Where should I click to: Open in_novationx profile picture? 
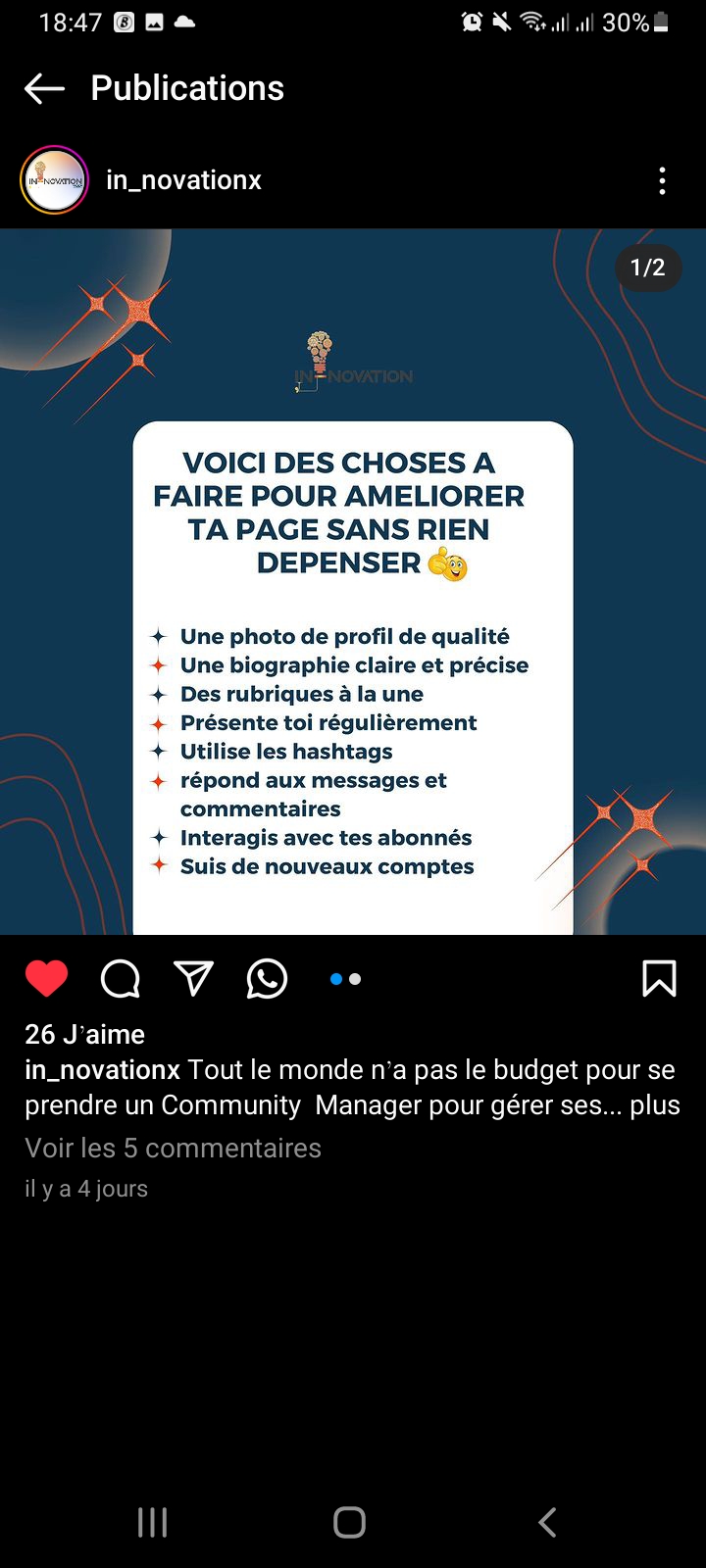(x=55, y=180)
